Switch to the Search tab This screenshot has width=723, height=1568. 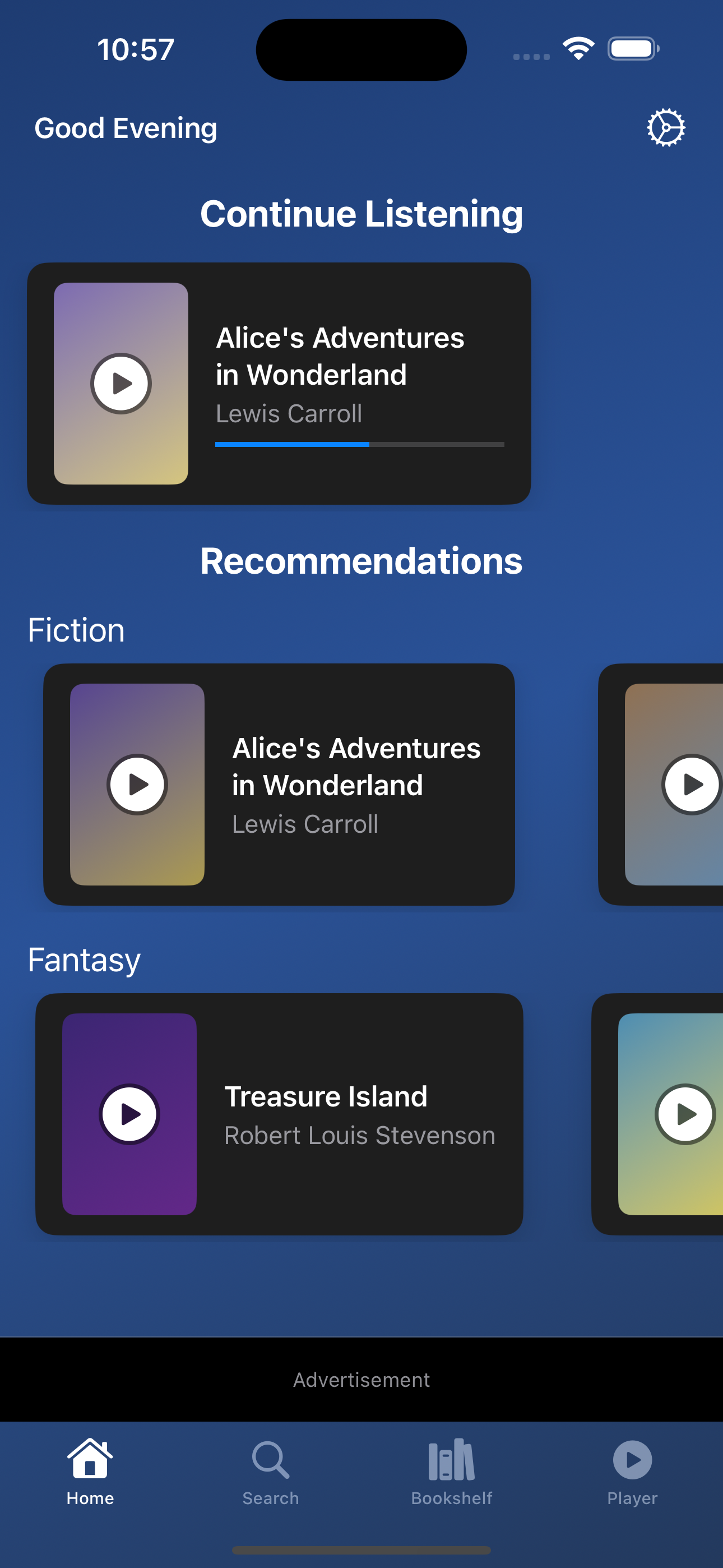(x=271, y=1470)
